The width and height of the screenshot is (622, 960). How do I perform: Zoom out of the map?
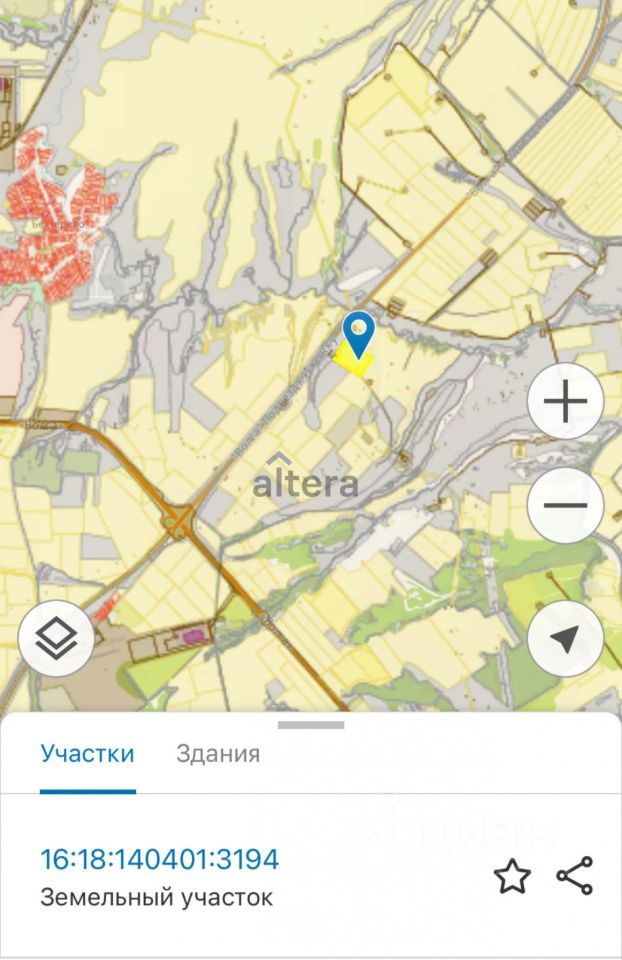(565, 505)
